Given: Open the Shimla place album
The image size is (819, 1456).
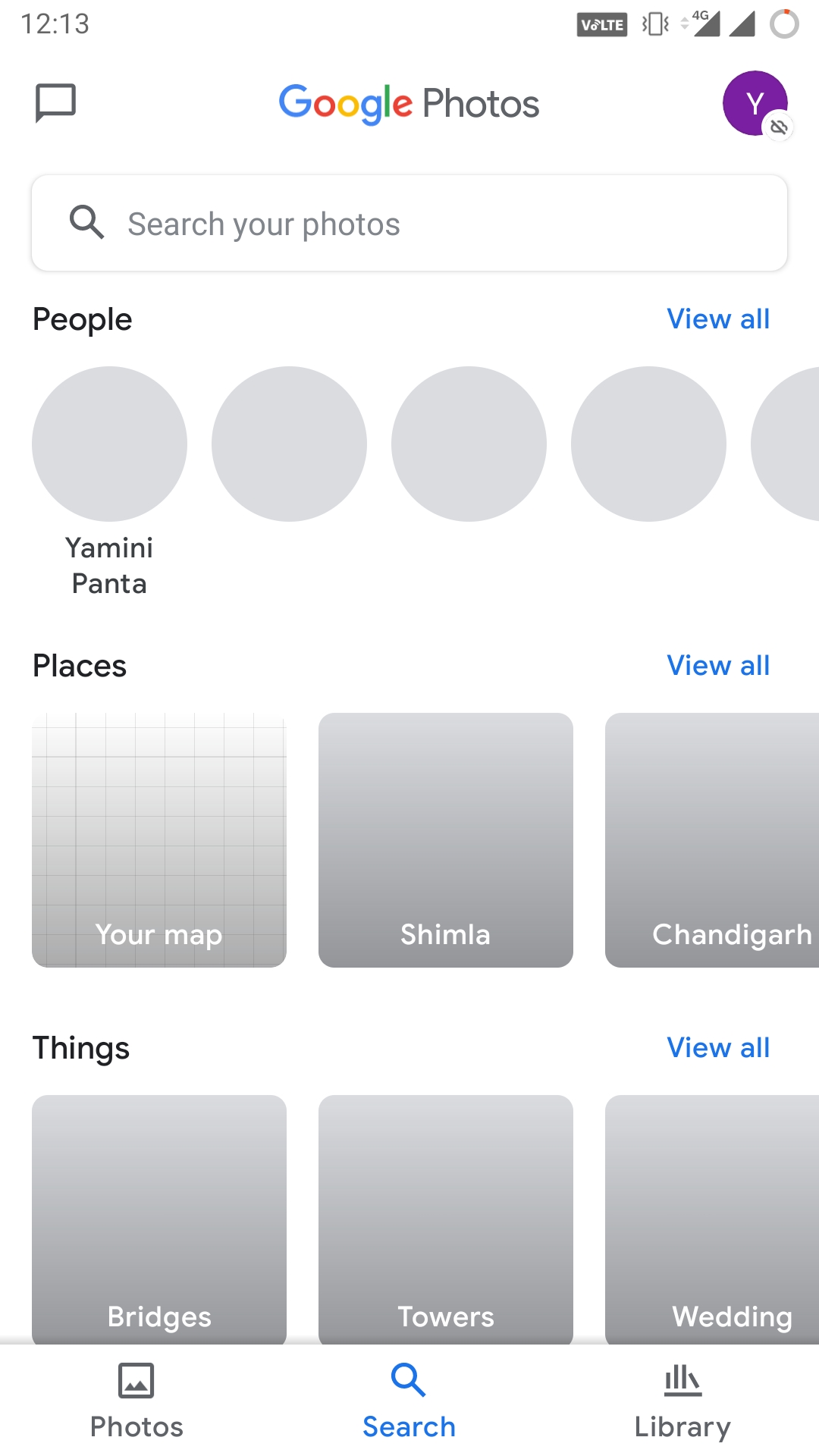Looking at the screenshot, I should coord(446,839).
